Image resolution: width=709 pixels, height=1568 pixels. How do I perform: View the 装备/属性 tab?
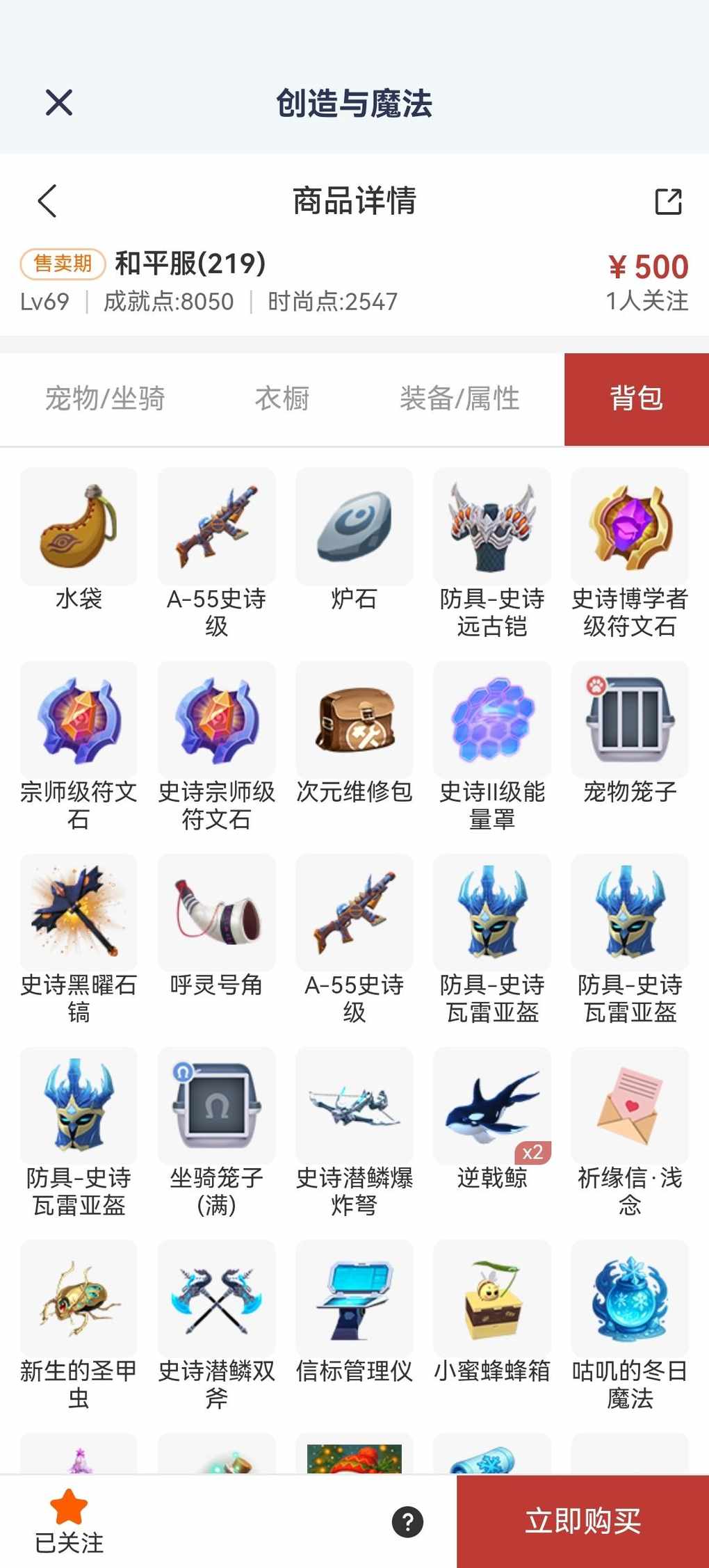[x=459, y=399]
